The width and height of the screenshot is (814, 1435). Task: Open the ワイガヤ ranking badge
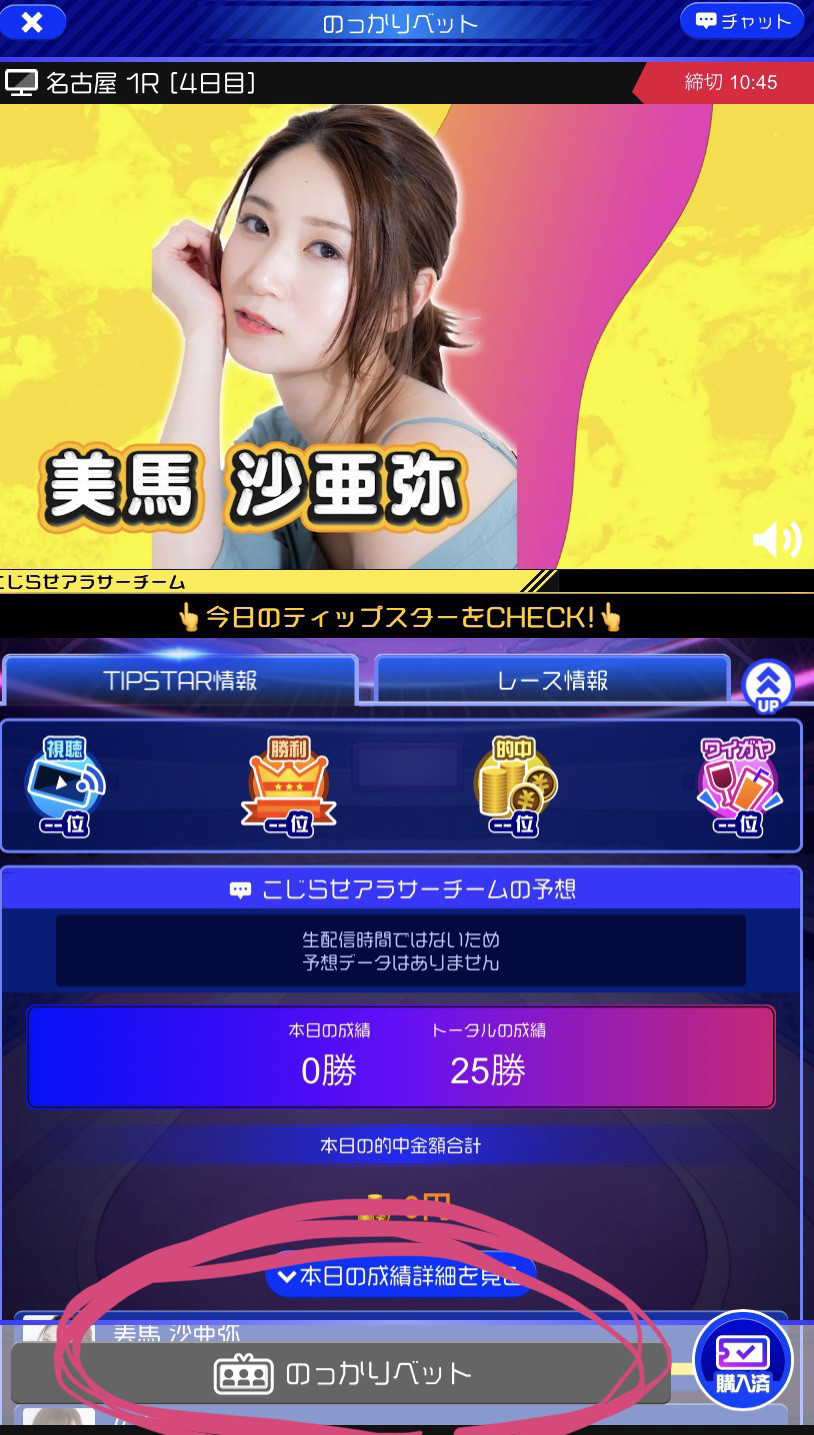[x=739, y=787]
